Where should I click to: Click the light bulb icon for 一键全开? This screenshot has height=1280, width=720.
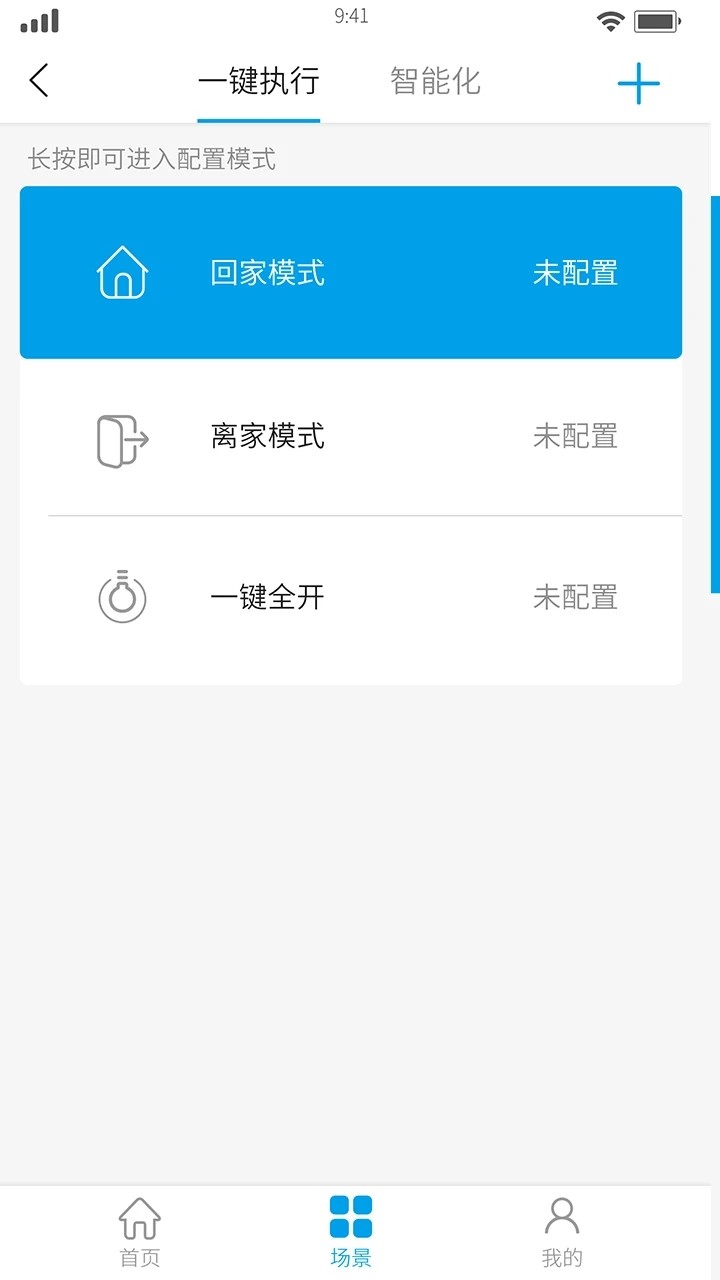[x=122, y=598]
